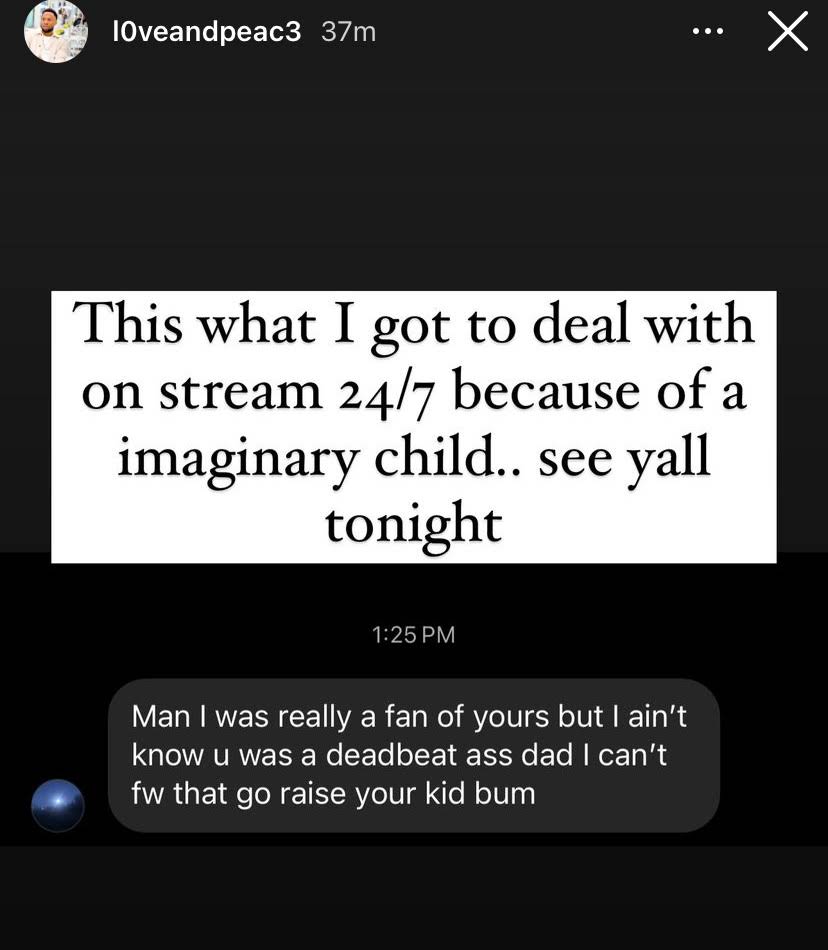Open the story options menu
This screenshot has height=950, width=828.
pos(707,32)
